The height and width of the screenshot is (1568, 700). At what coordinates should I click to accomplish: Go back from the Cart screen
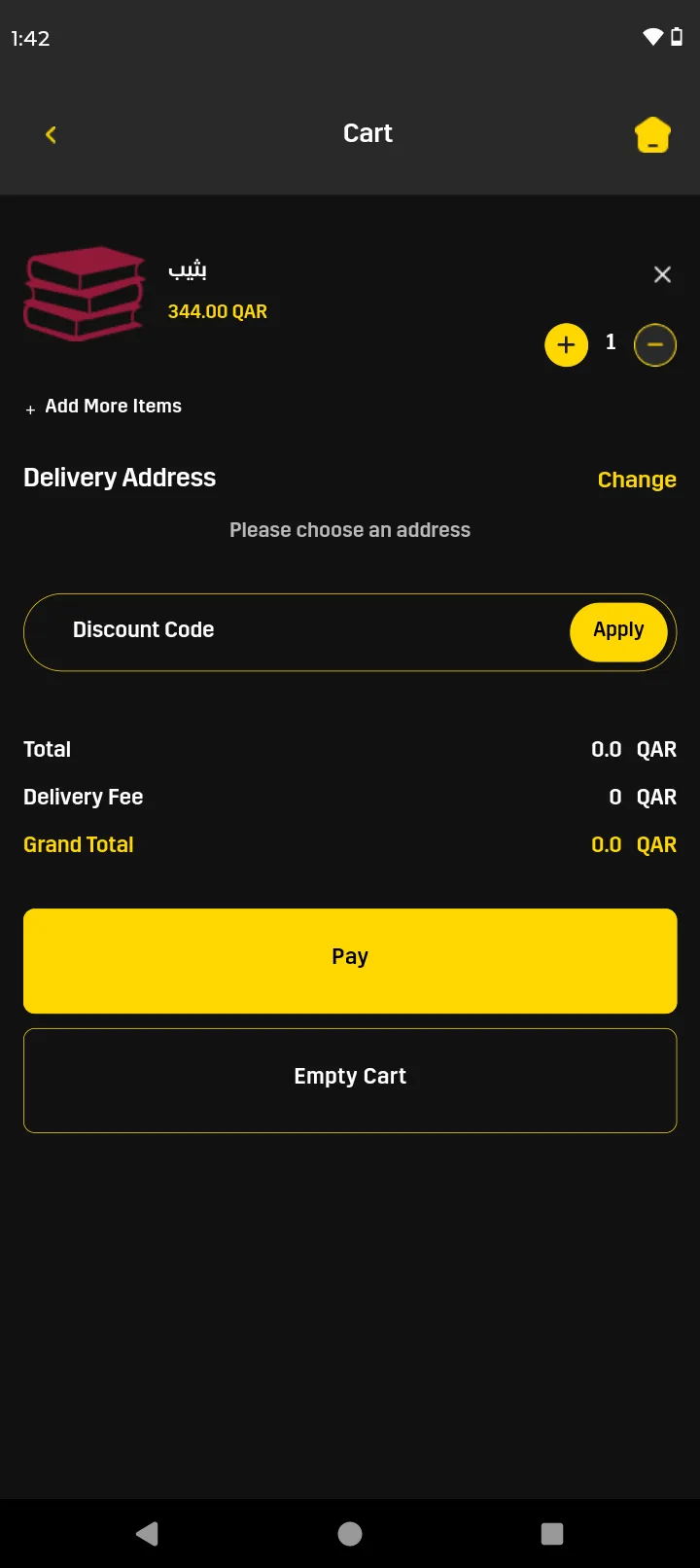pos(52,134)
